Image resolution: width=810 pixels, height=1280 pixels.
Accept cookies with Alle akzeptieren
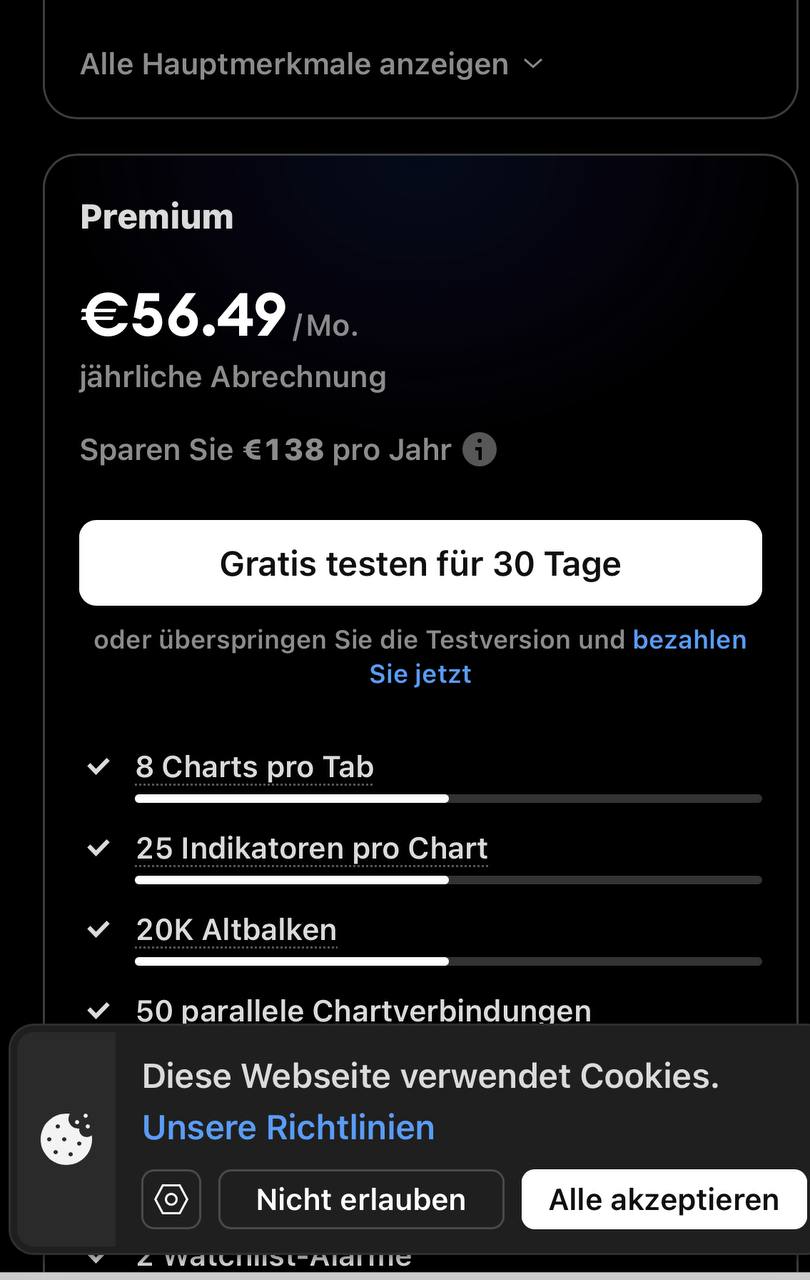pyautogui.click(x=663, y=1199)
